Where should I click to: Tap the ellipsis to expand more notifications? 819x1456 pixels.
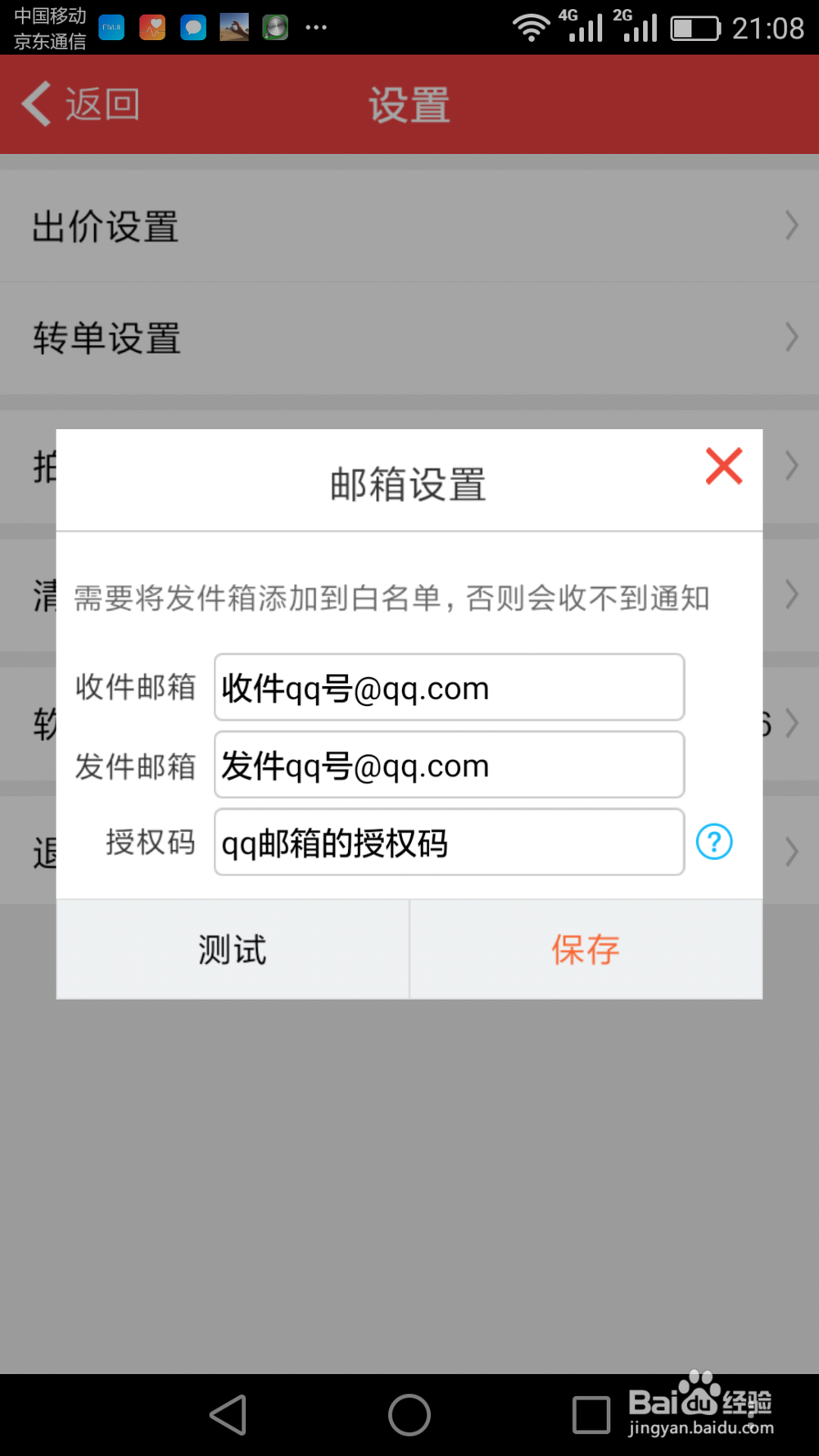click(x=316, y=27)
